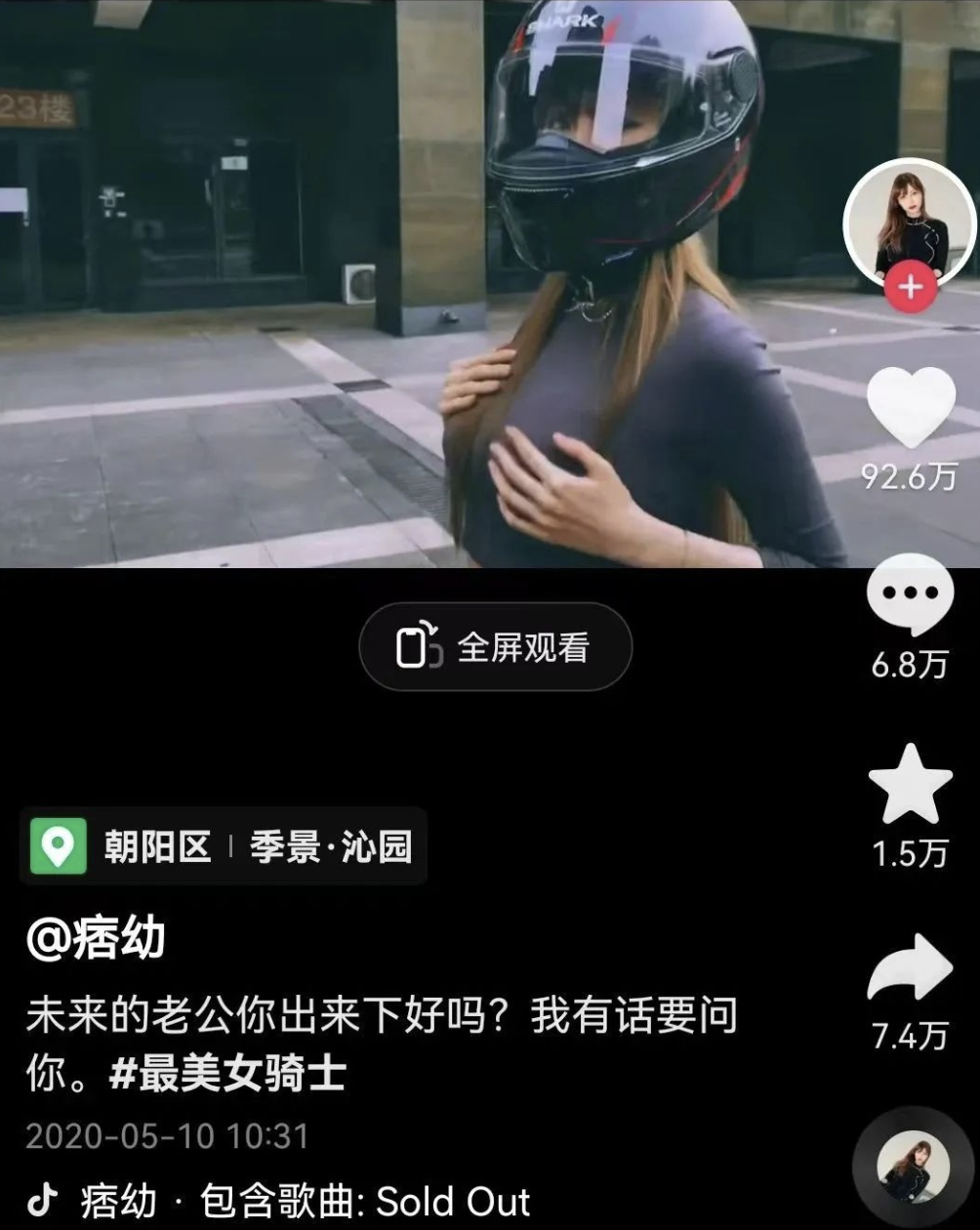Share this video with the arrow icon
Image resolution: width=980 pixels, height=1230 pixels.
coord(910,968)
